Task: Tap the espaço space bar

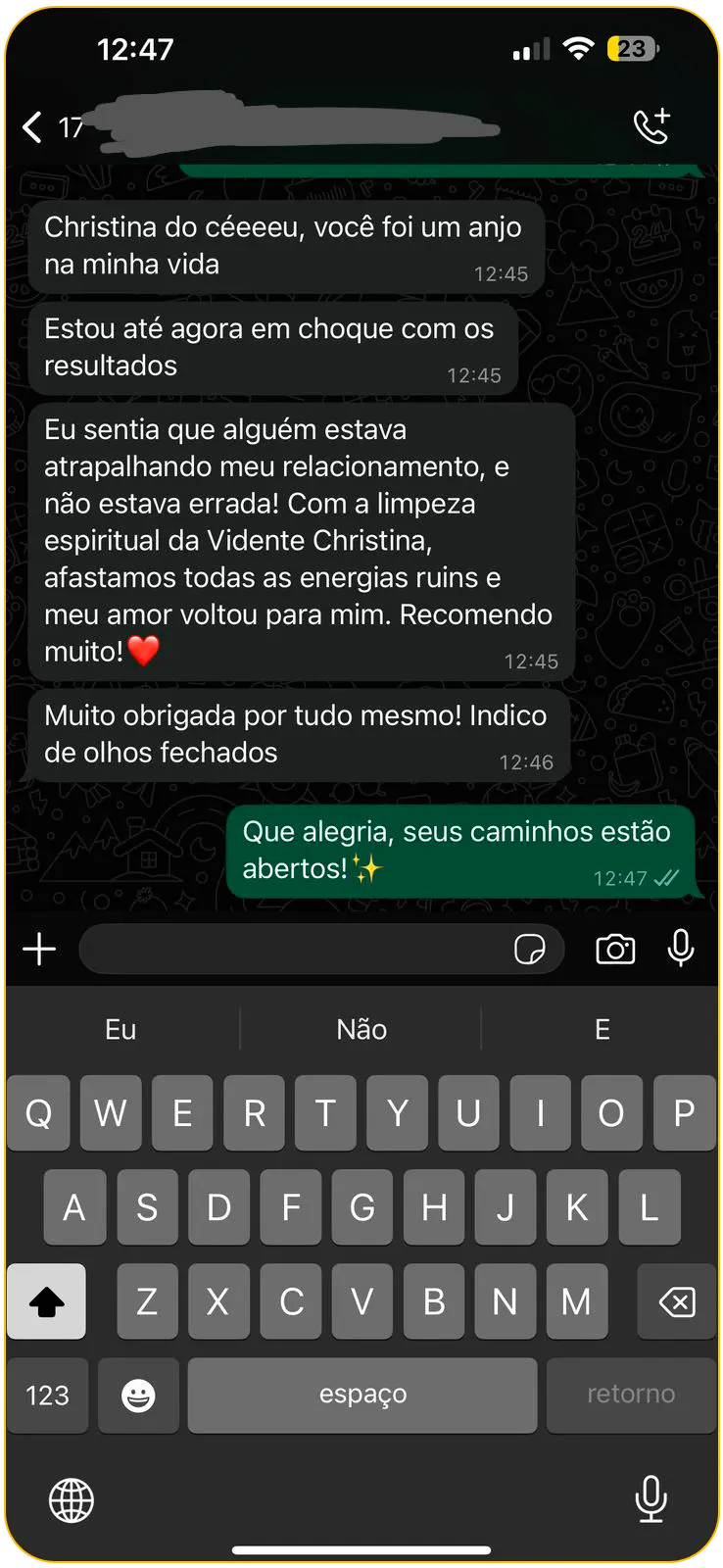Action: pyautogui.click(x=362, y=1395)
